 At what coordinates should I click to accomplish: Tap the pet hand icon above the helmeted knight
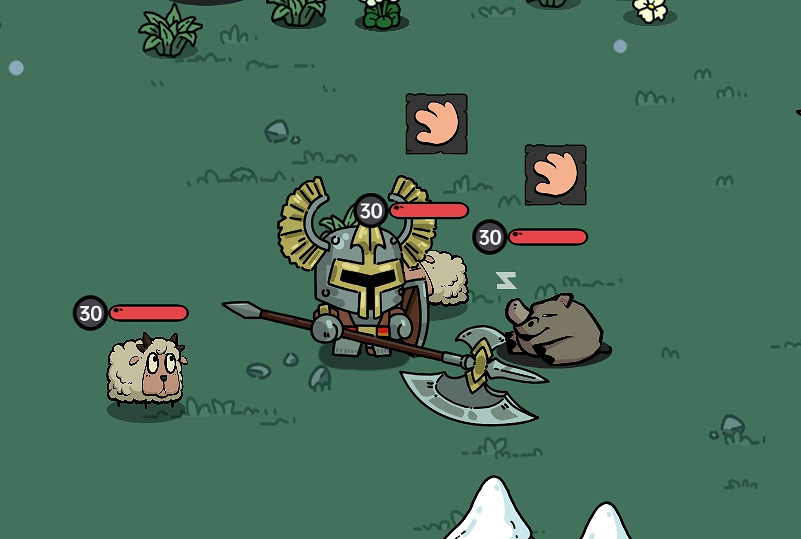pos(436,124)
